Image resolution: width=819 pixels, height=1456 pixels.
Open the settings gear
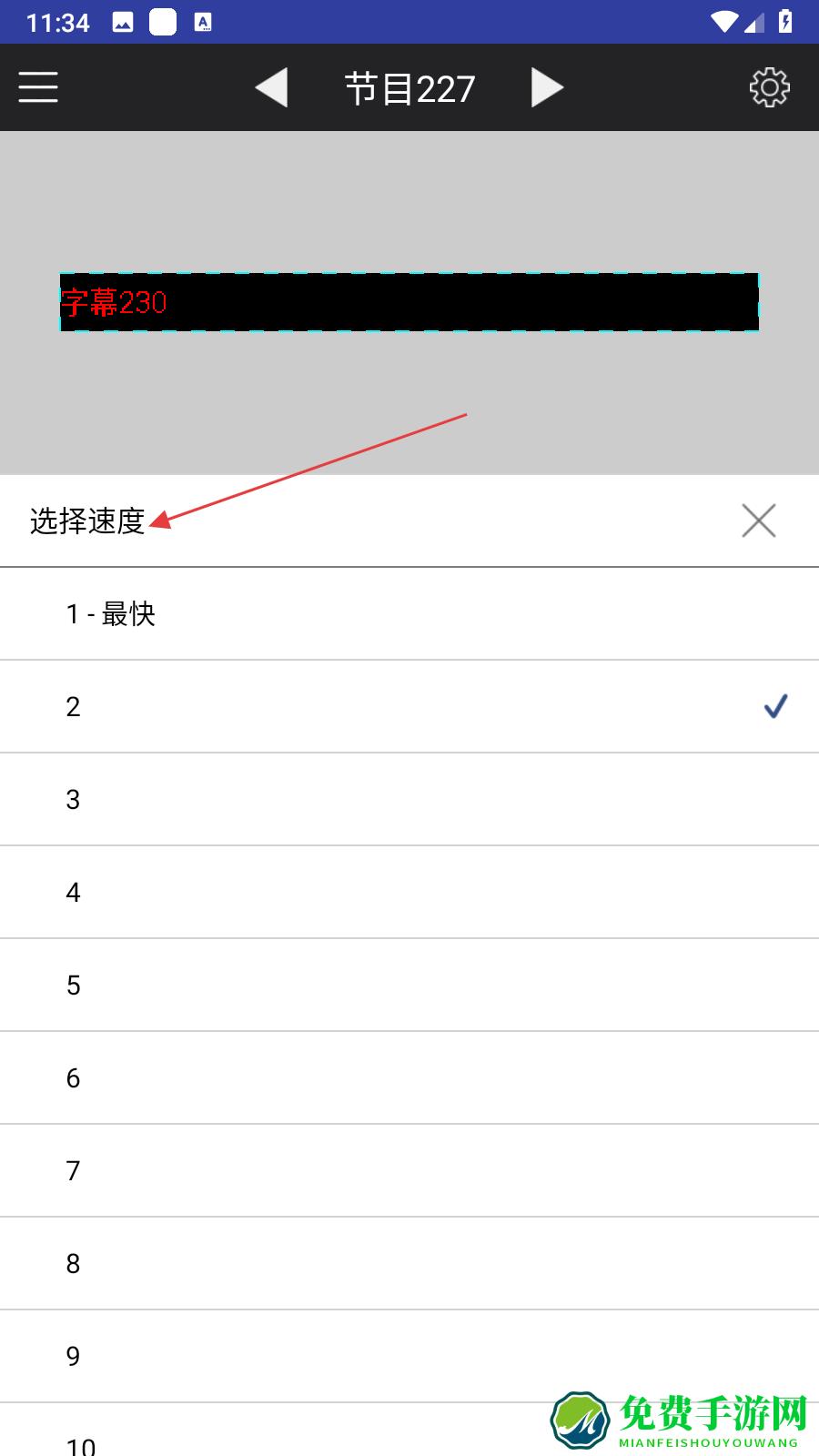tap(769, 87)
